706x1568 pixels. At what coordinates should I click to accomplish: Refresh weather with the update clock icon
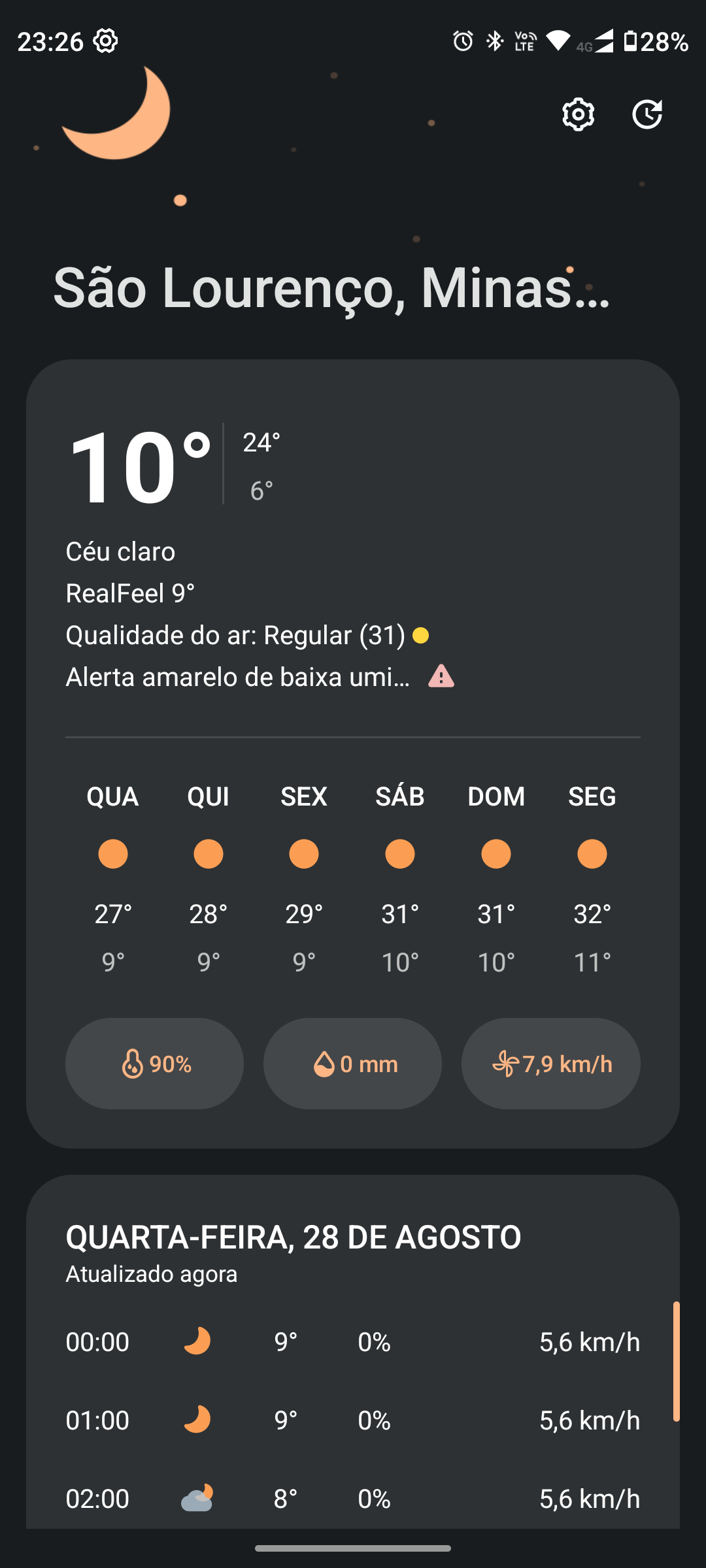pyautogui.click(x=647, y=115)
